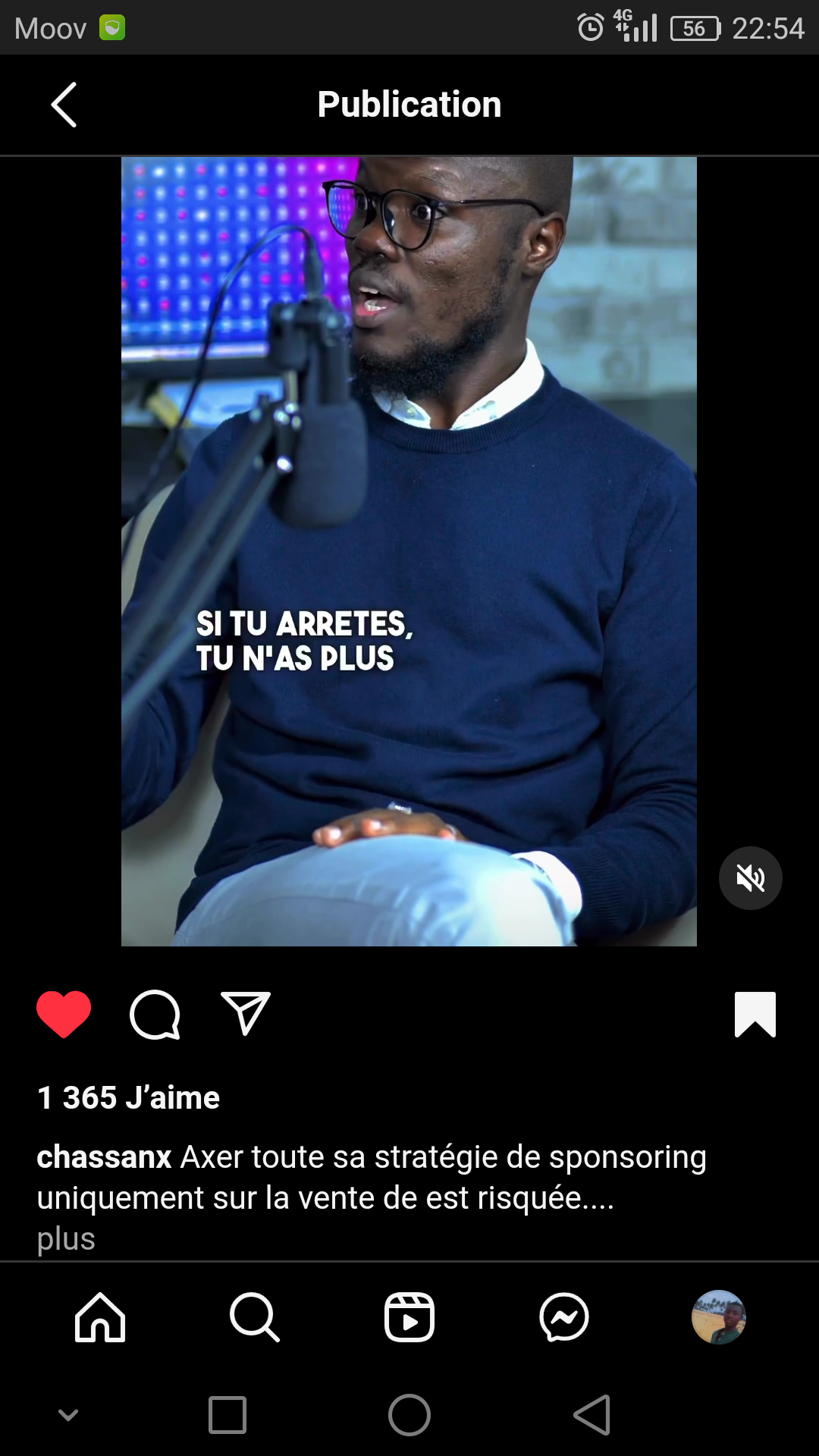The image size is (819, 1456).
Task: Open the search and explore tab
Action: tap(255, 1317)
